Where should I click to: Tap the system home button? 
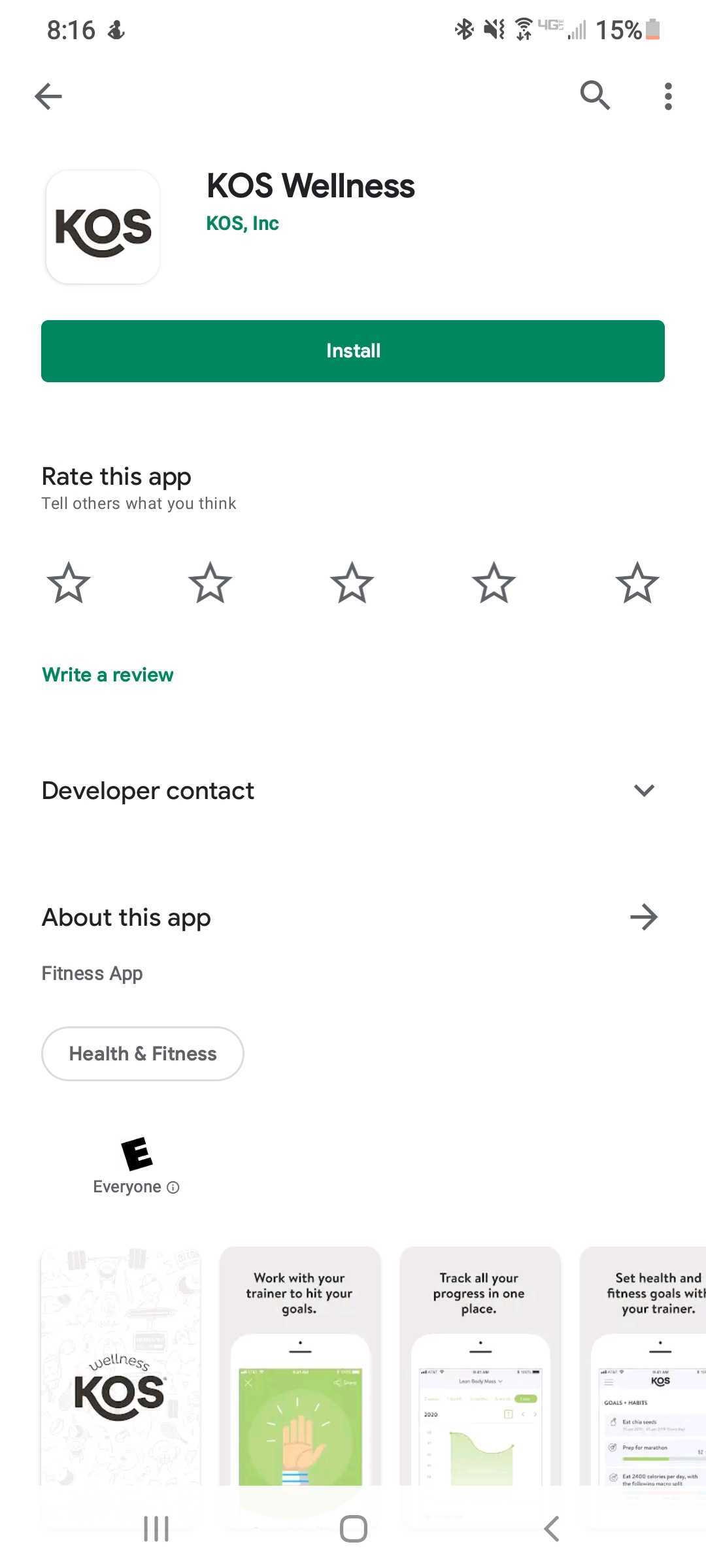(353, 1529)
